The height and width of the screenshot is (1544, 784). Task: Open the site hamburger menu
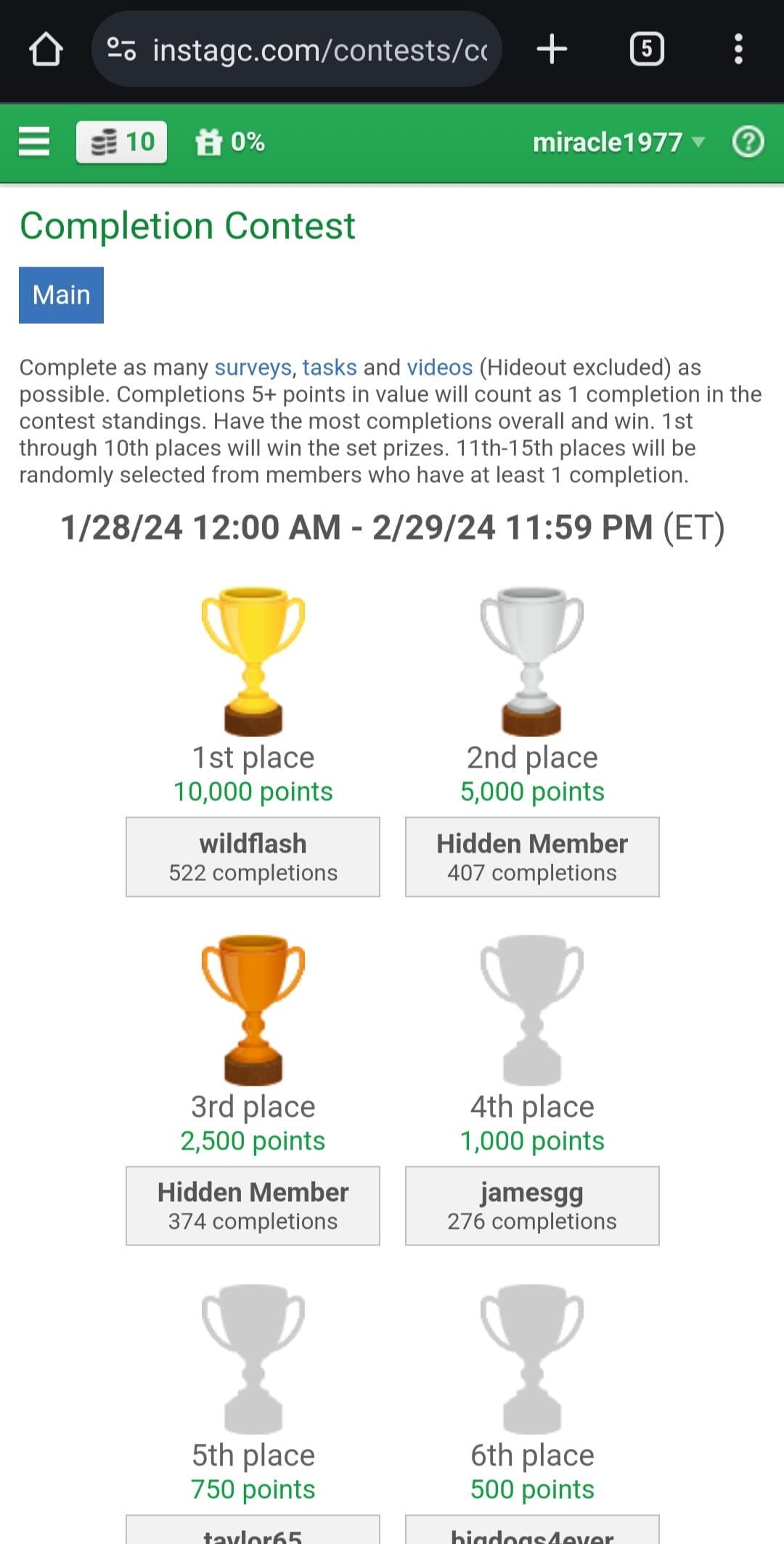(x=34, y=142)
